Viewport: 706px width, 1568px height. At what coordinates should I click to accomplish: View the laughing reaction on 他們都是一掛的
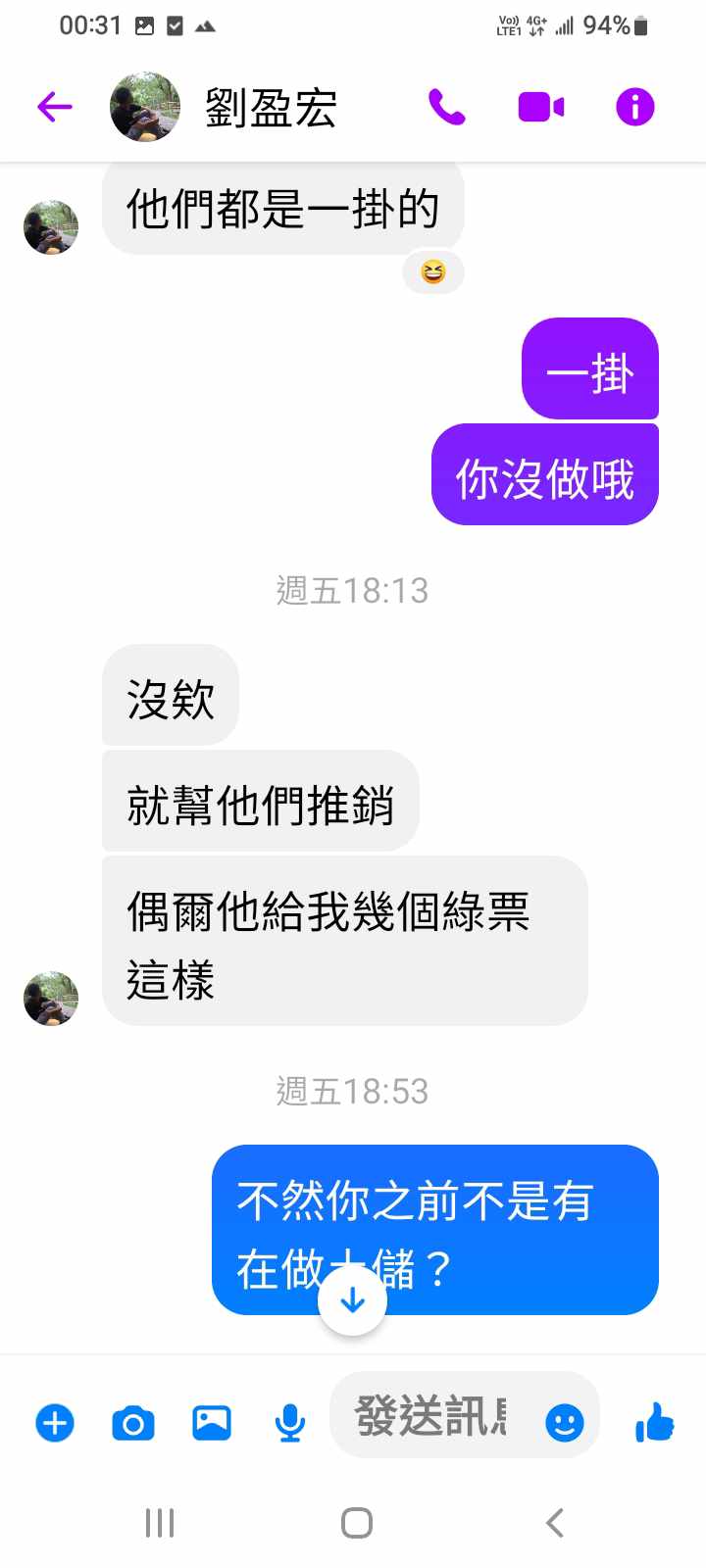click(432, 272)
